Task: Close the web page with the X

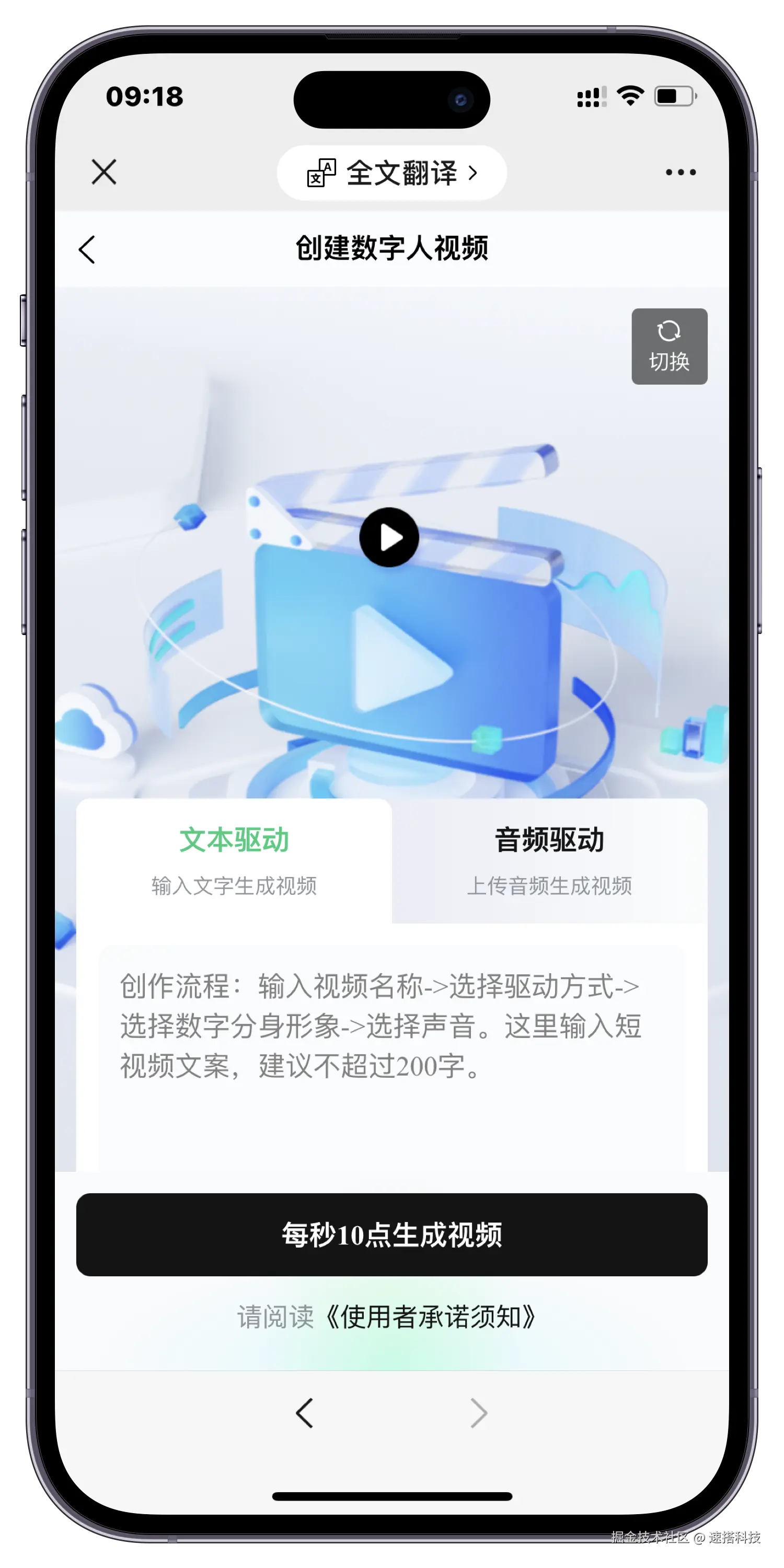Action: pyautogui.click(x=104, y=171)
